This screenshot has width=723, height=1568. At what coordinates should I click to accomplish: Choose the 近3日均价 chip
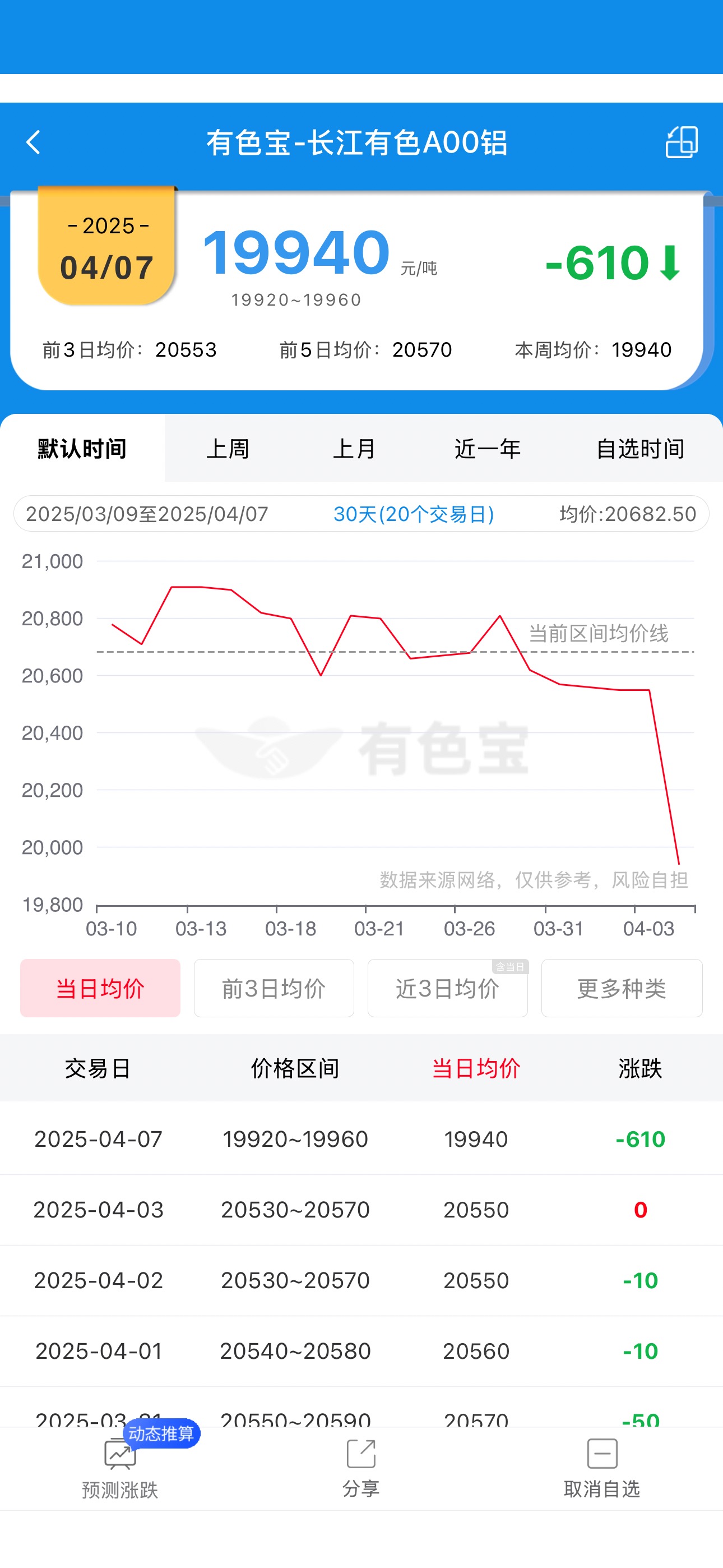point(447,988)
